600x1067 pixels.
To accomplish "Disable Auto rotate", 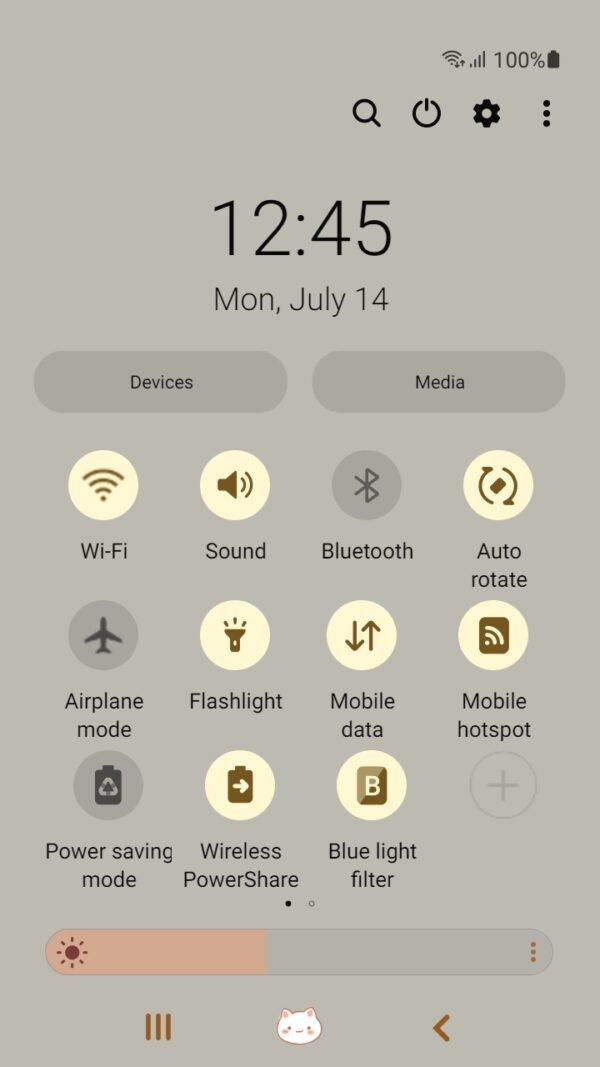I will [498, 485].
